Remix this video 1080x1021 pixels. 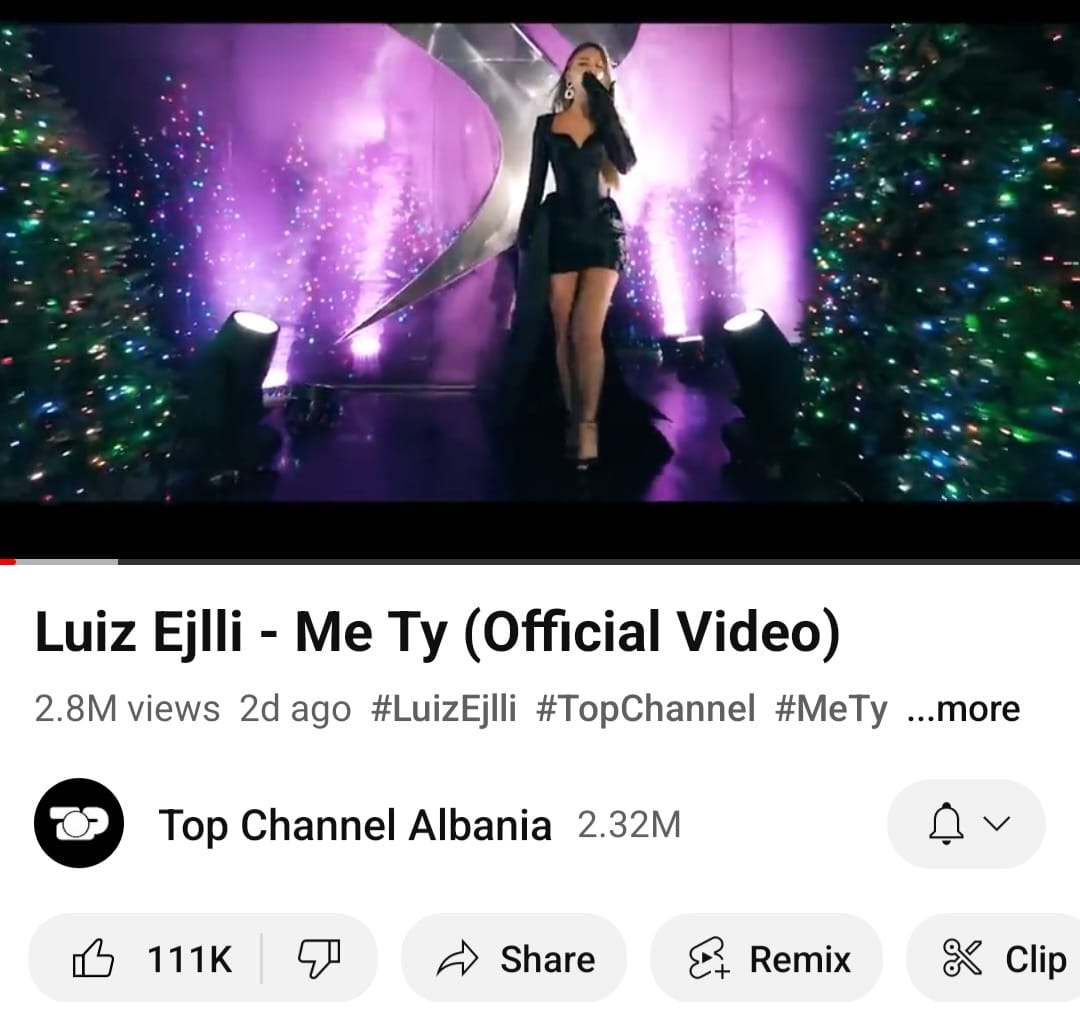click(768, 960)
